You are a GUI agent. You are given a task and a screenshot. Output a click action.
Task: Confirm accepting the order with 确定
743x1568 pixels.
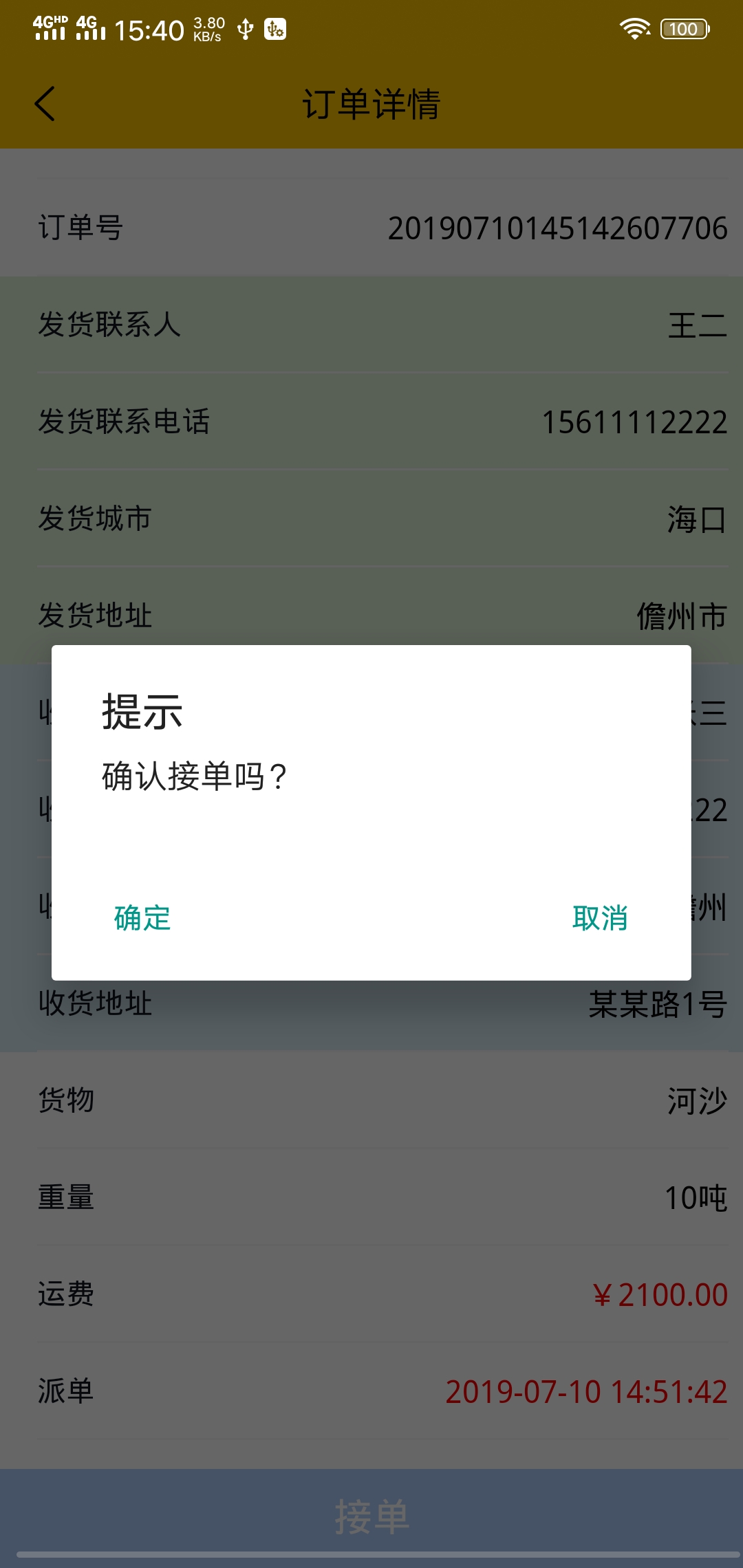pyautogui.click(x=142, y=918)
